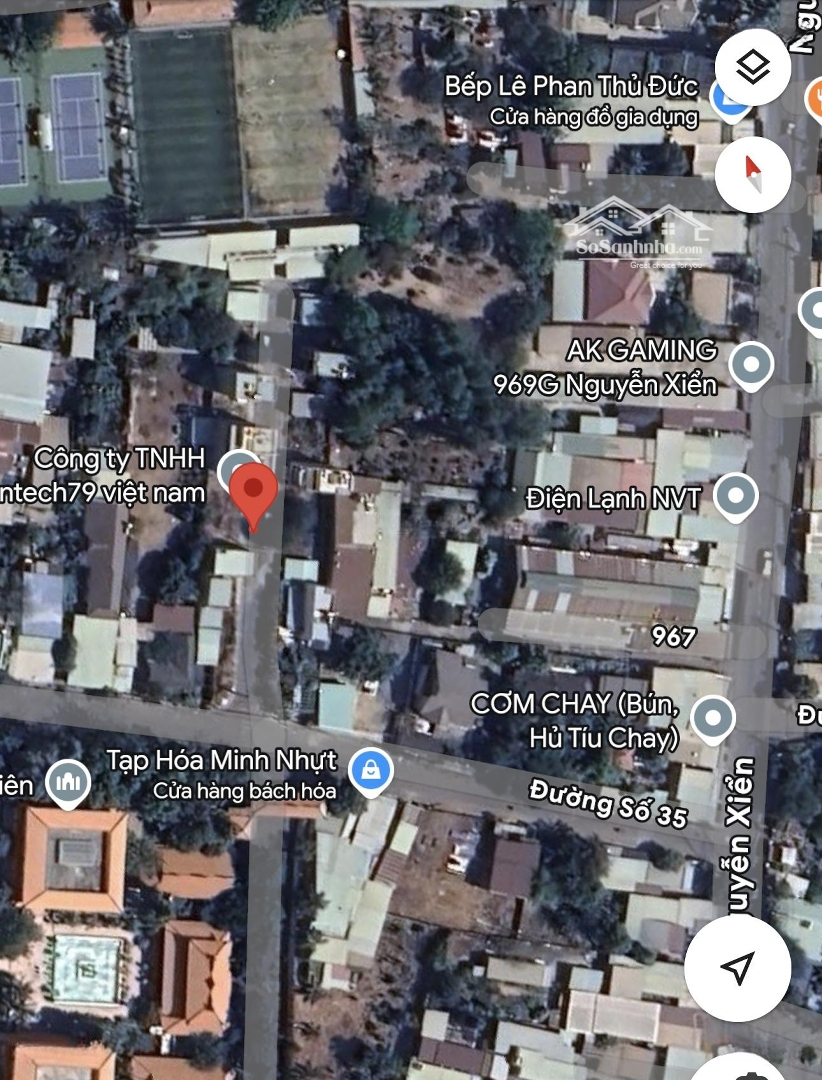This screenshot has width=822, height=1080.
Task: Open Tạp Hóa Minh Nhựt shop marker
Action: pos(370,772)
